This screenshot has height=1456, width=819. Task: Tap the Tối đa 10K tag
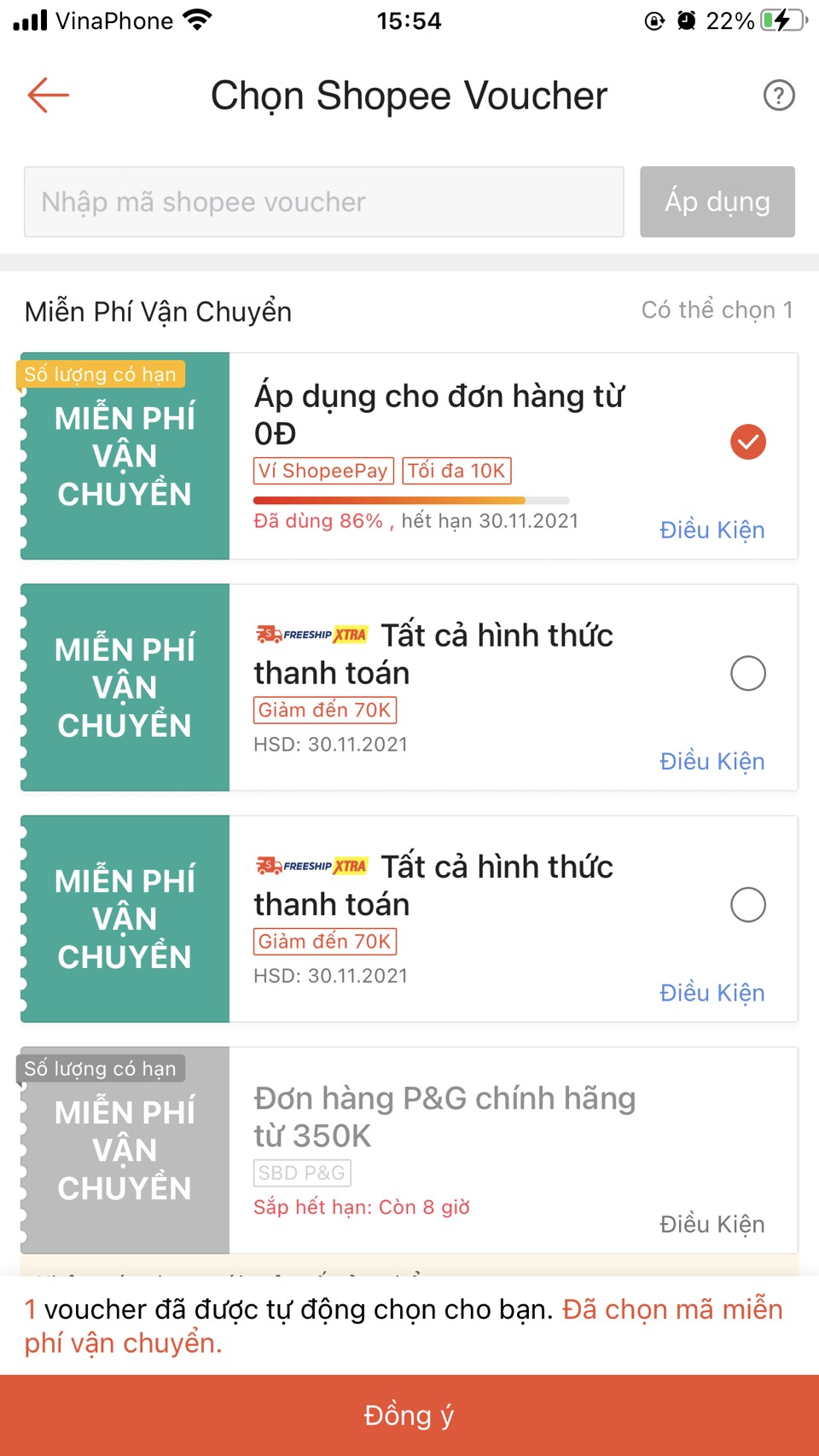[x=456, y=470]
